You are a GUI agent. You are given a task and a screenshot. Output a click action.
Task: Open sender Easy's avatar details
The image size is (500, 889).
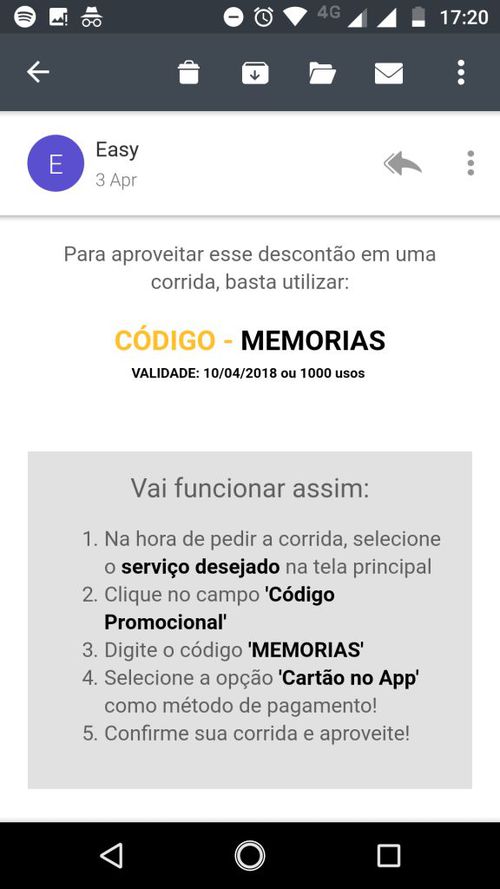[x=56, y=163]
